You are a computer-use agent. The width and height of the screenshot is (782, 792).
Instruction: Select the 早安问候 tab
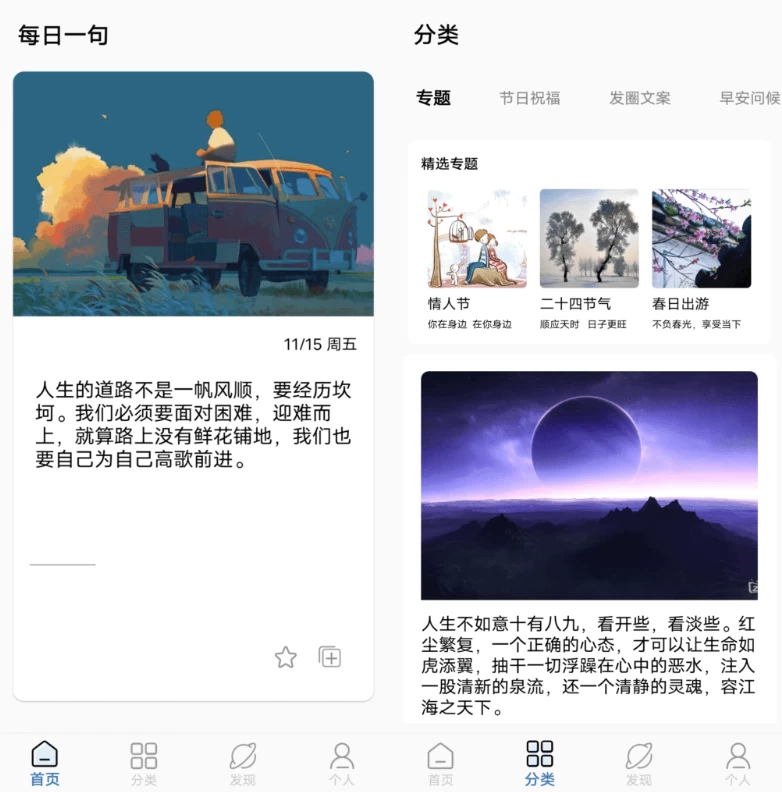tap(749, 98)
